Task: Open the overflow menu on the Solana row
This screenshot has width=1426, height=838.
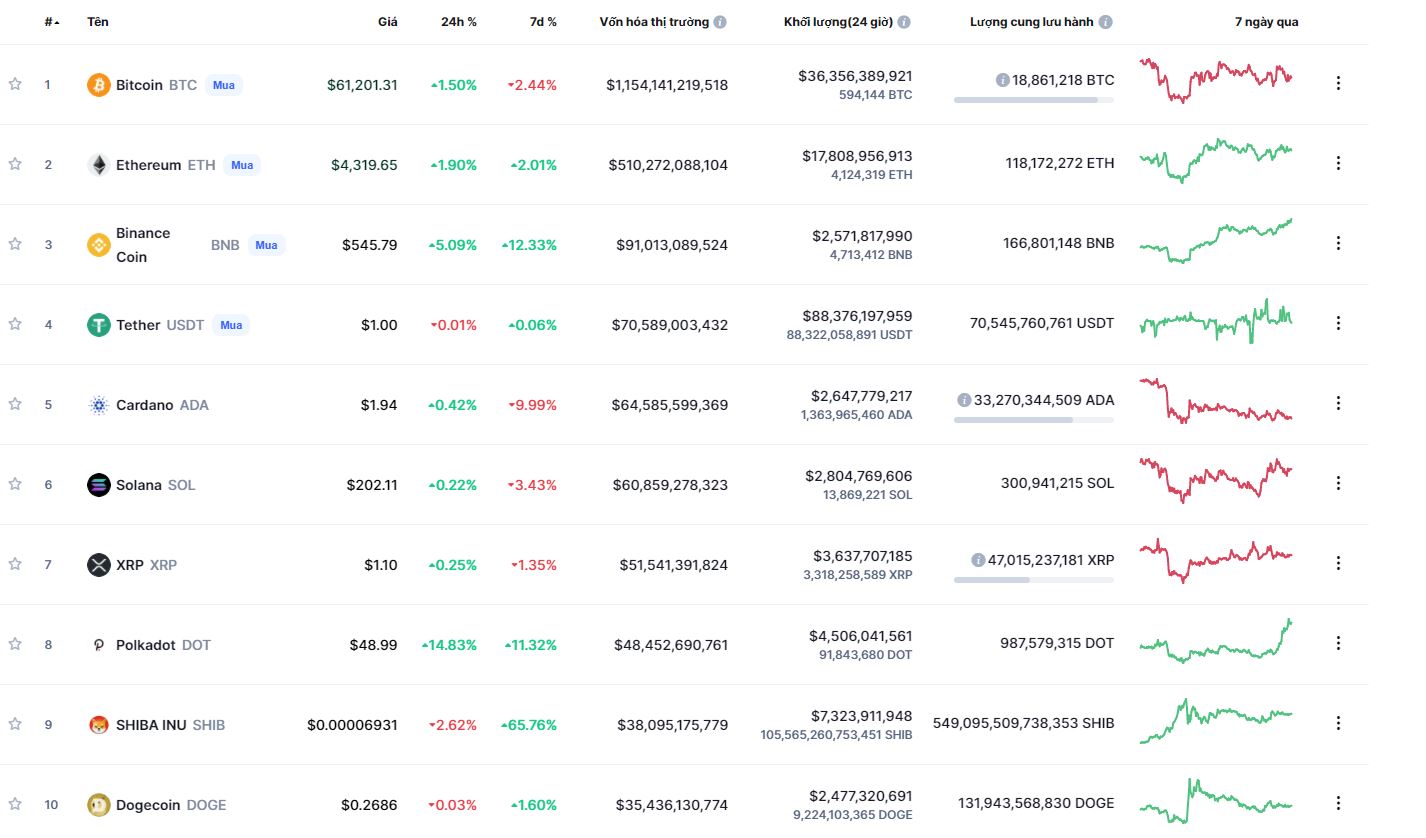Action: click(x=1338, y=483)
